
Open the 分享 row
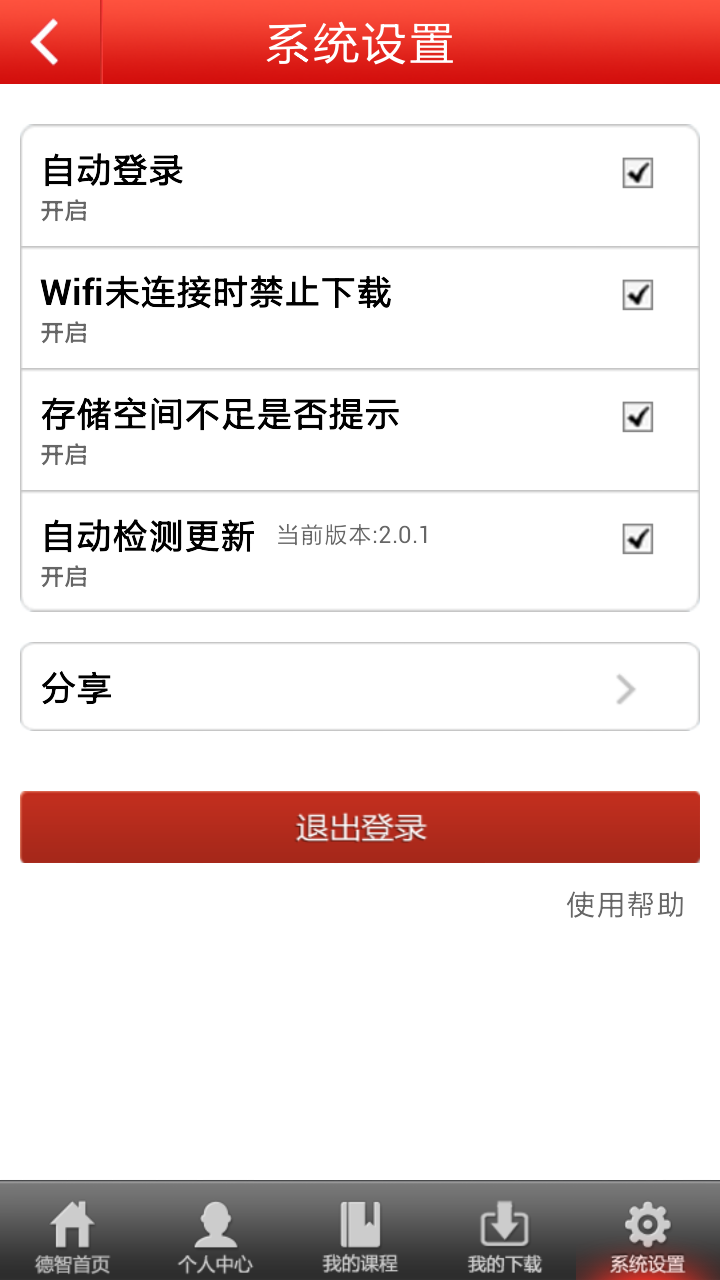tap(360, 687)
